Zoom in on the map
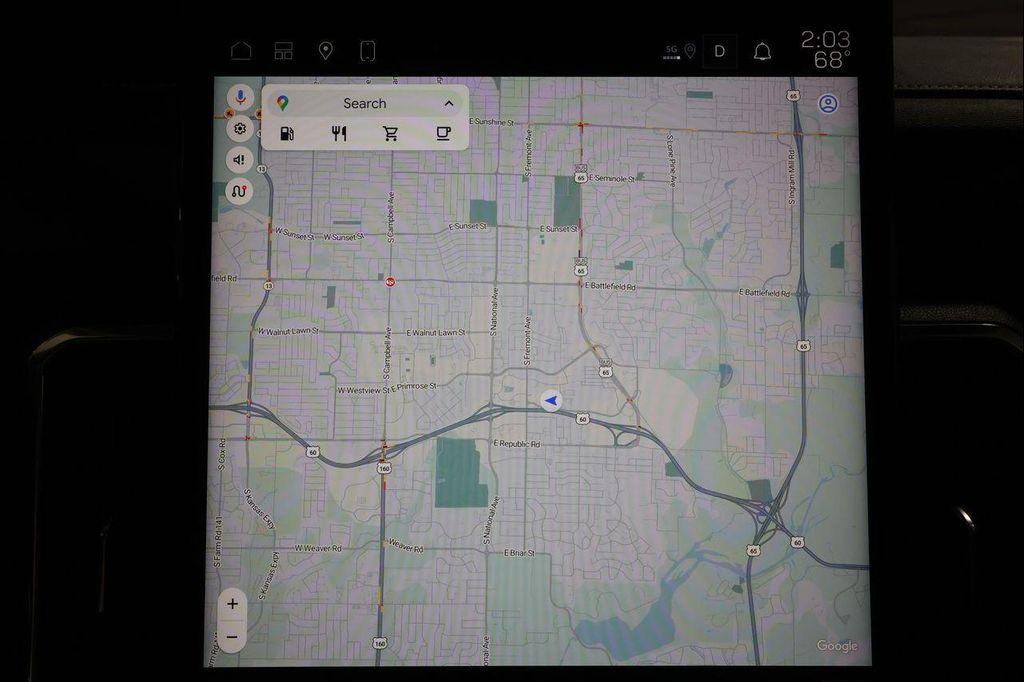Viewport: 1024px width, 682px height. (x=232, y=604)
